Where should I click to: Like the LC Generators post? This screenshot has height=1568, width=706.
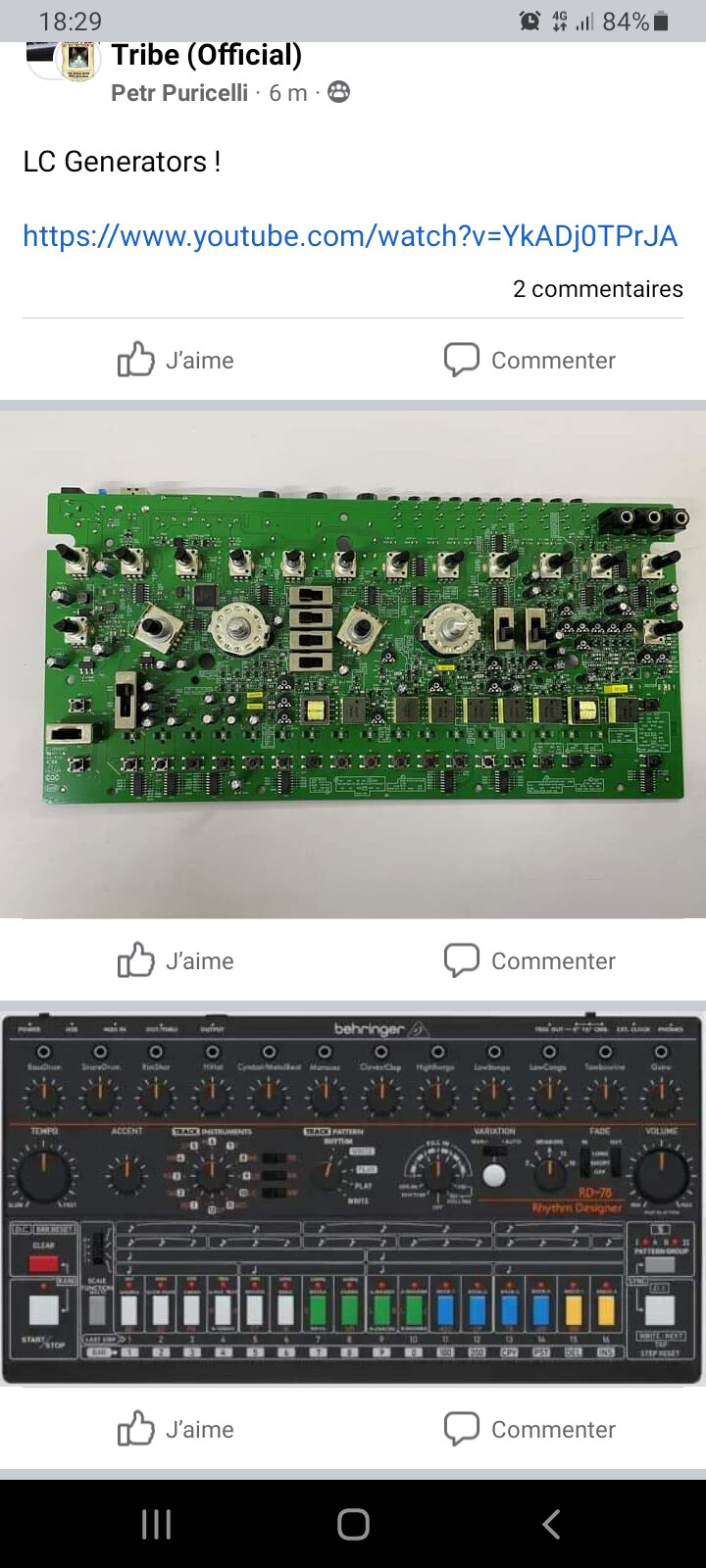point(176,360)
